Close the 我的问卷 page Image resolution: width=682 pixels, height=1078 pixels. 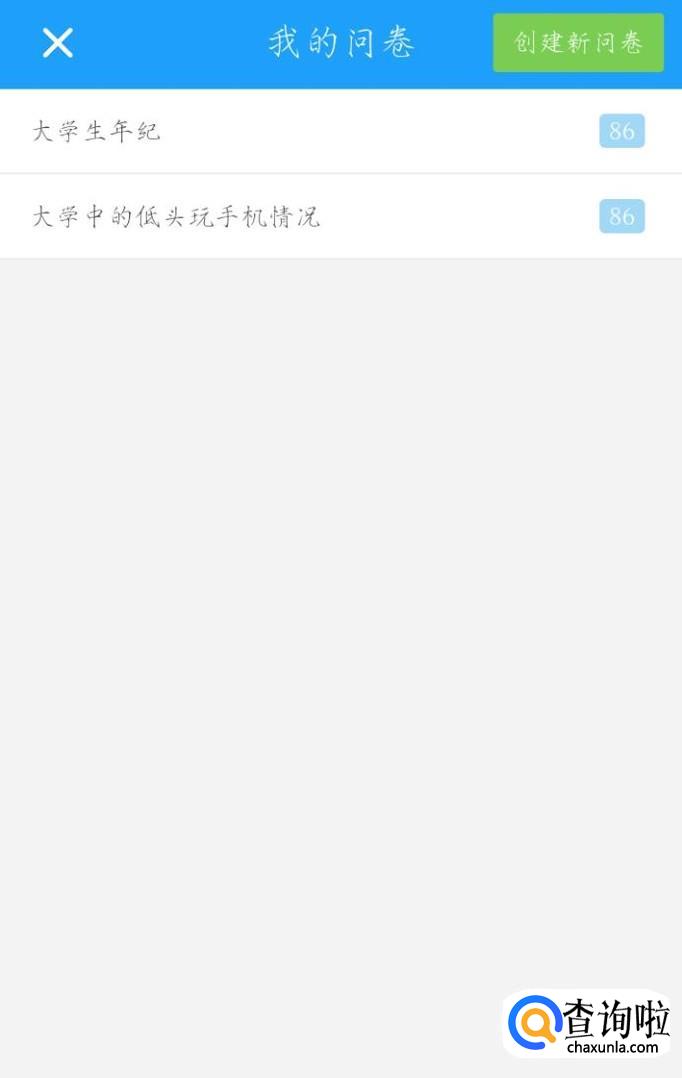(x=57, y=43)
